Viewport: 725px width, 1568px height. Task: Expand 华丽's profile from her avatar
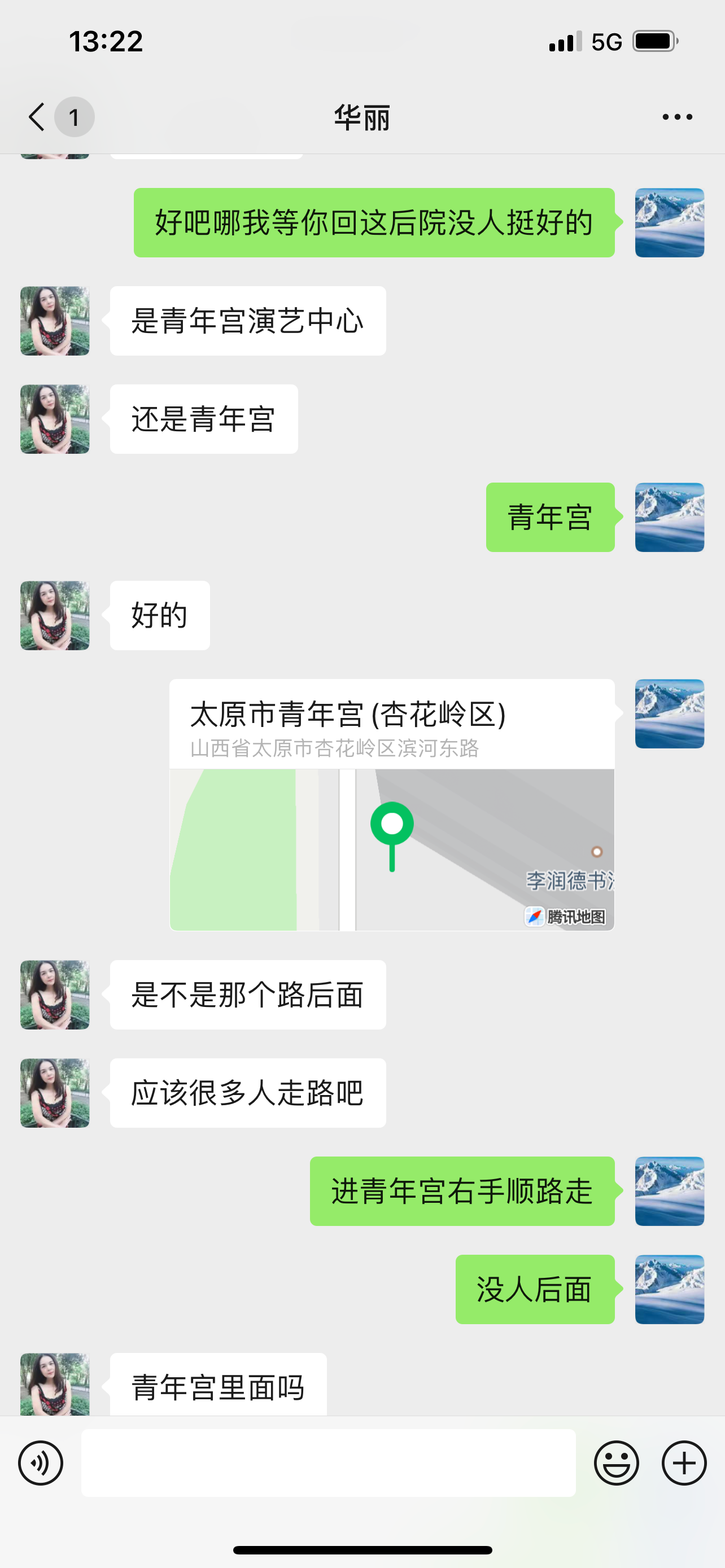tap(54, 321)
